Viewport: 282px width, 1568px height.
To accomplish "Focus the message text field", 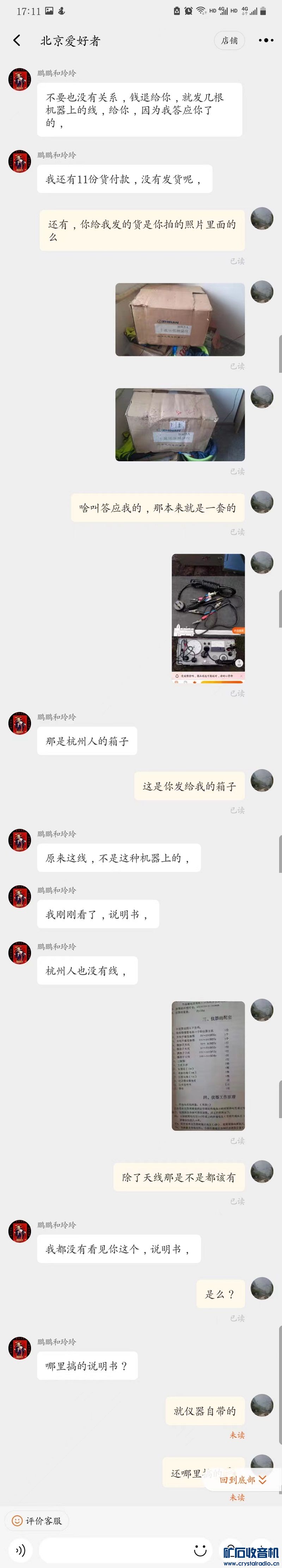I will [x=113, y=1550].
